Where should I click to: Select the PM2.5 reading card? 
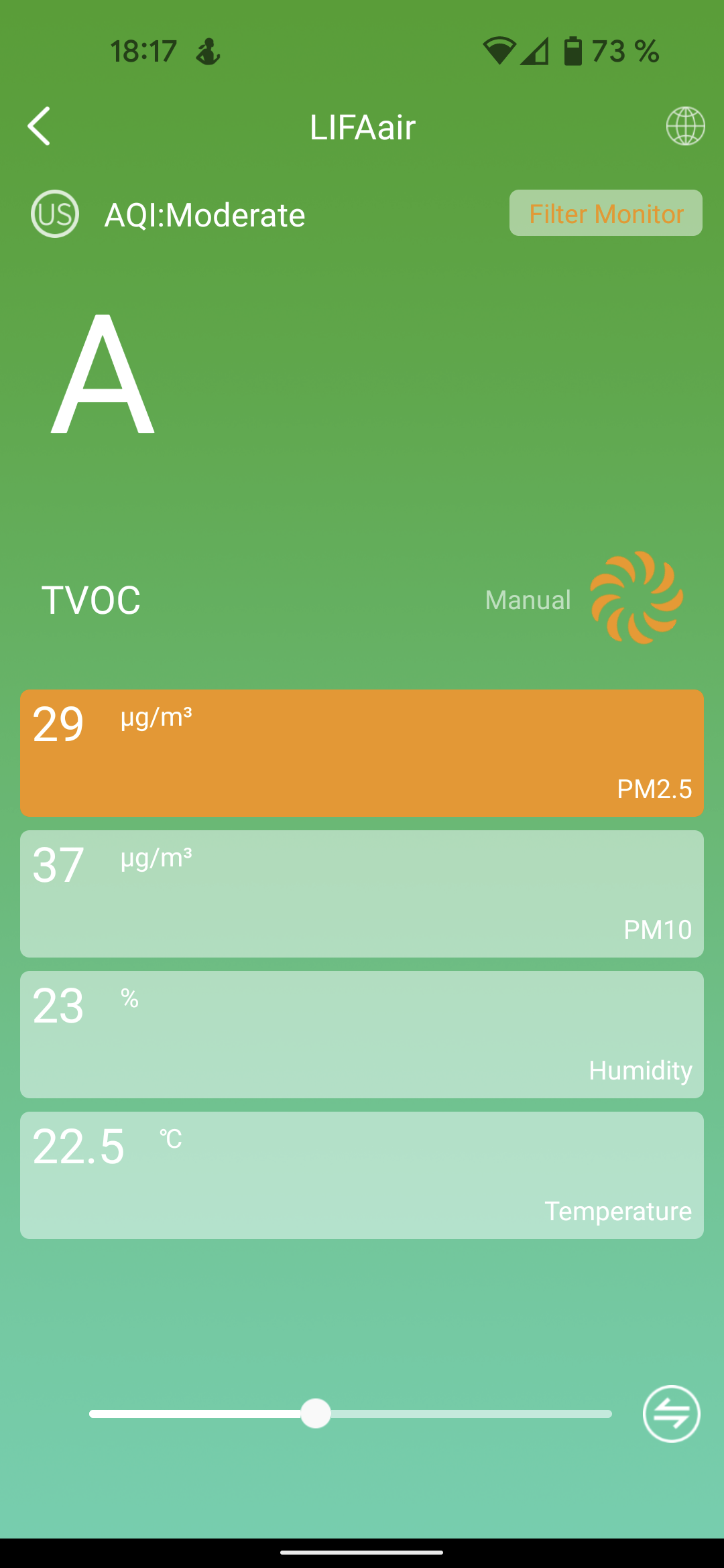click(x=362, y=753)
